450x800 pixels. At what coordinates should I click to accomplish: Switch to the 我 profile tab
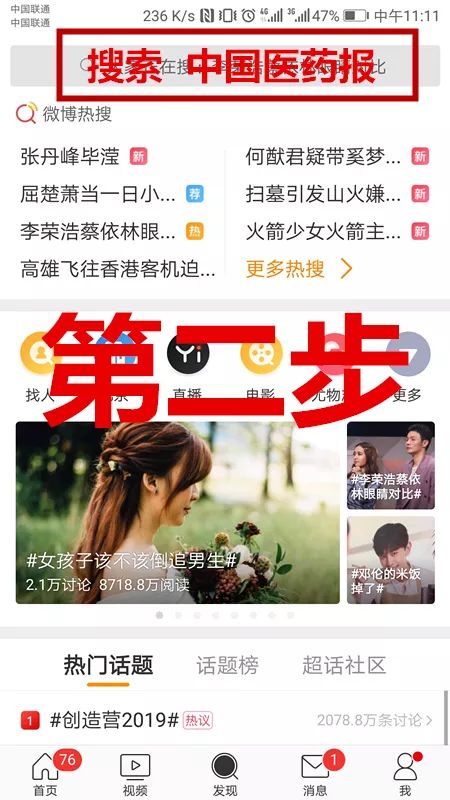(x=406, y=773)
